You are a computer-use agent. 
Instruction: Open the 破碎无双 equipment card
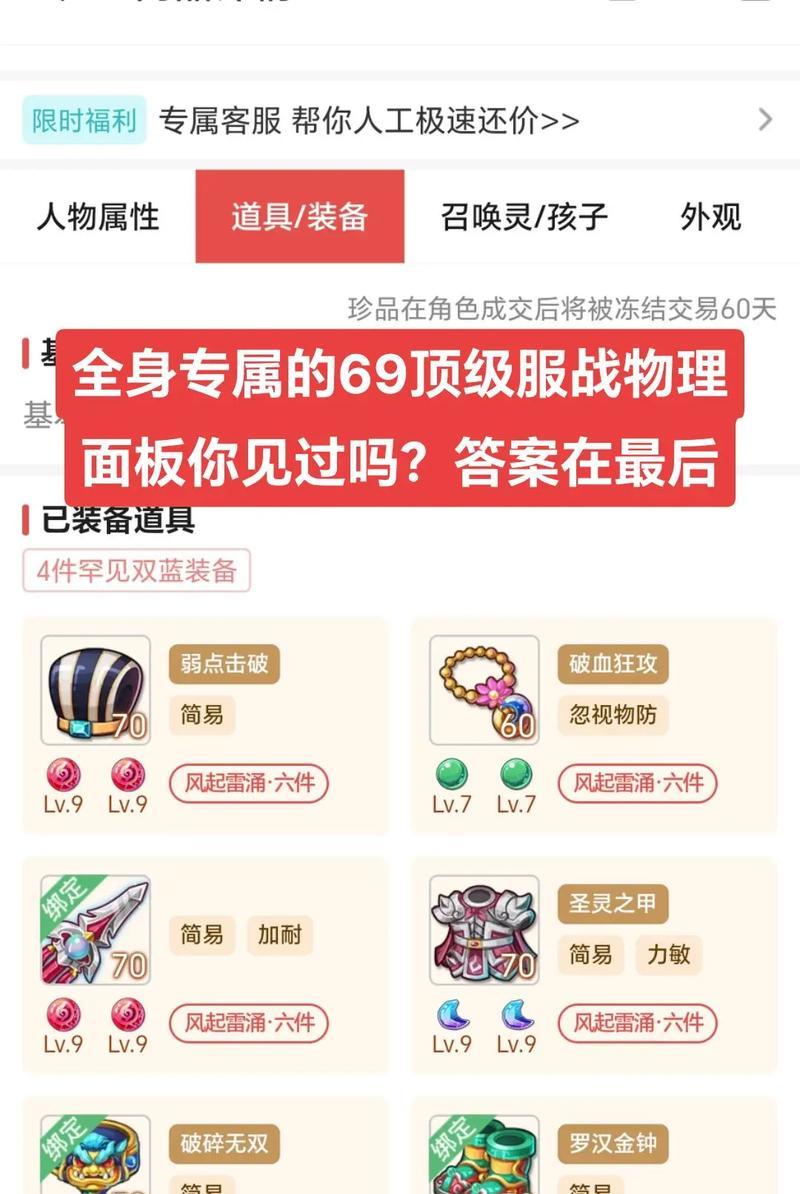(204, 1150)
